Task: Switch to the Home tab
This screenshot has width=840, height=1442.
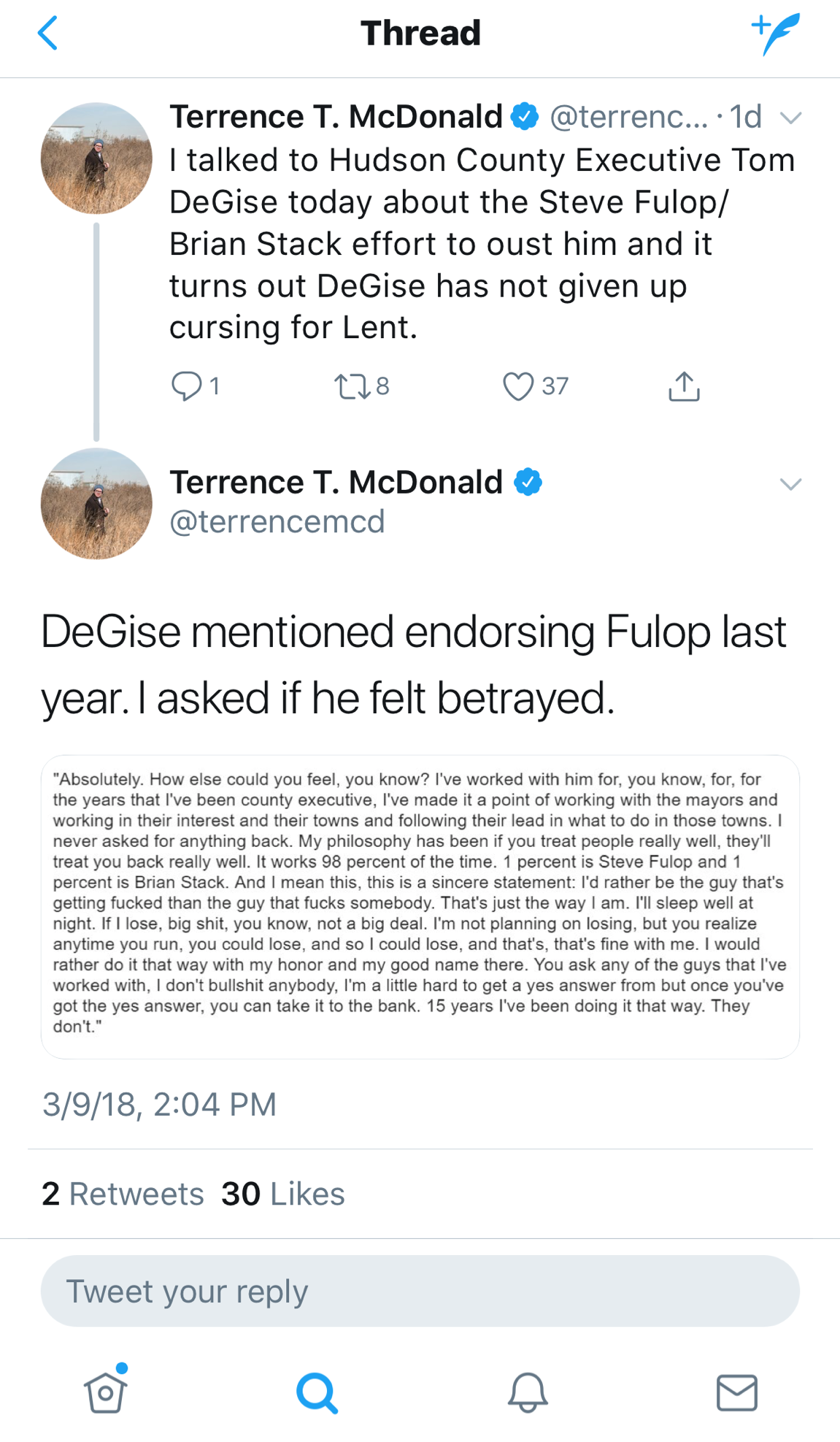Action: (106, 1392)
